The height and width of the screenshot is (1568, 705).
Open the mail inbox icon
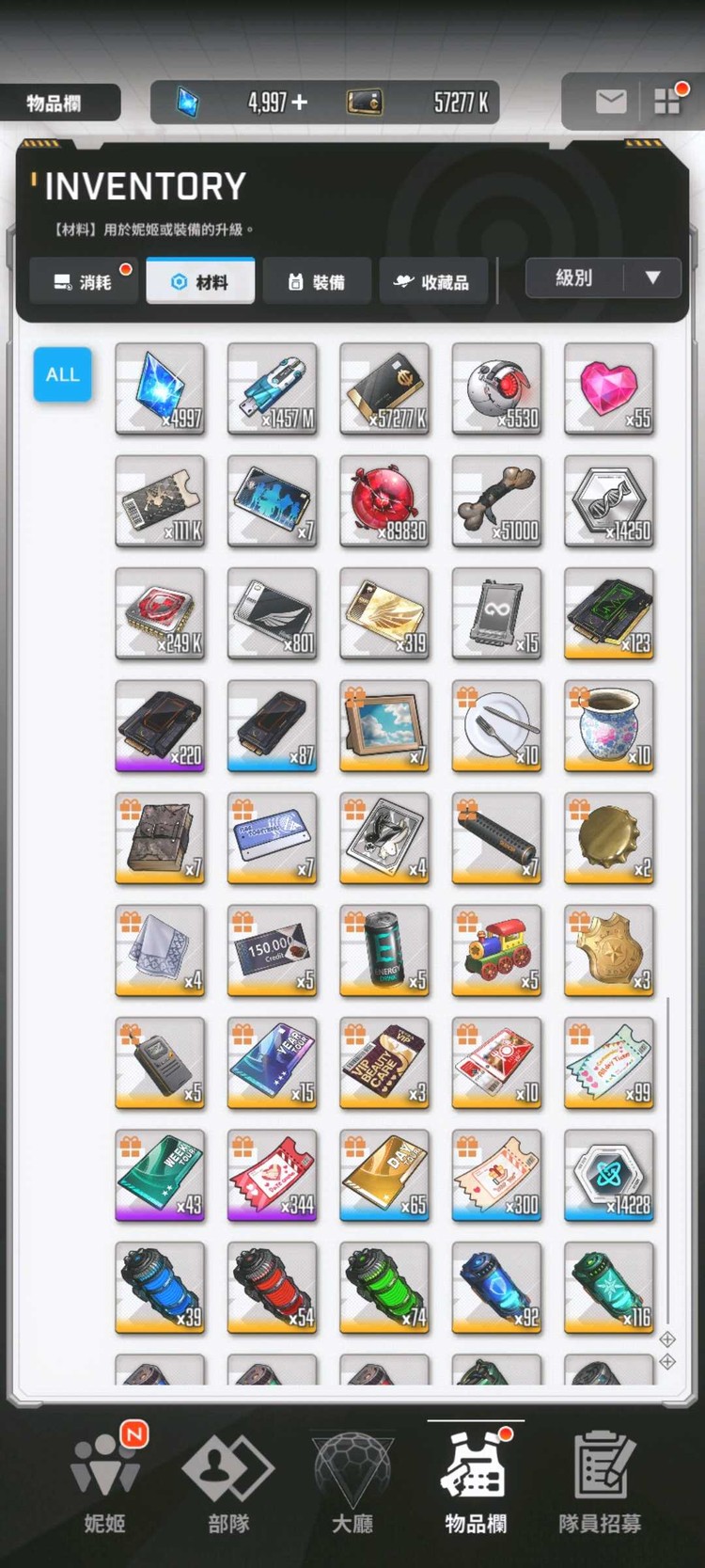[x=610, y=101]
